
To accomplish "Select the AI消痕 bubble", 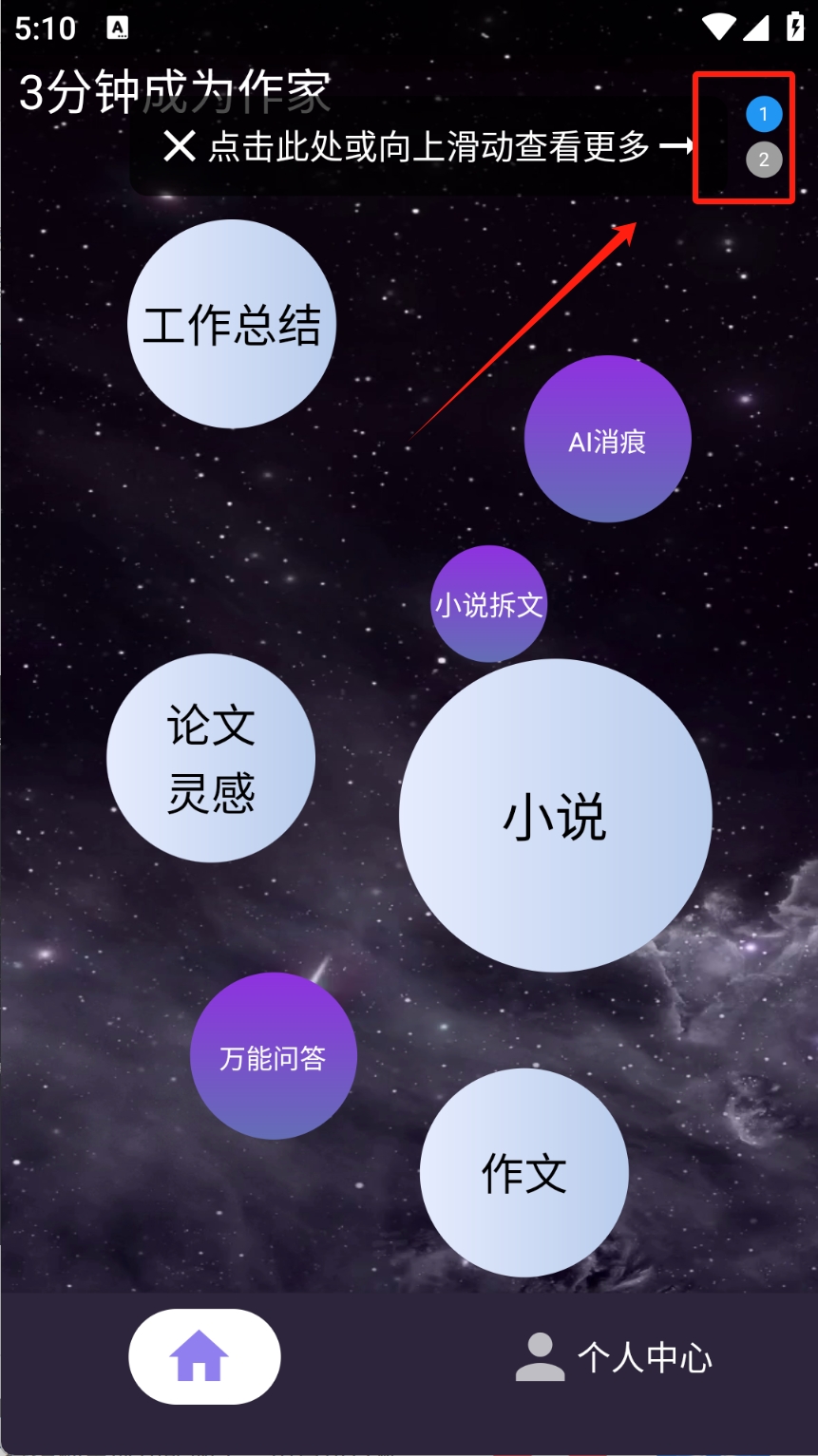I will (607, 439).
